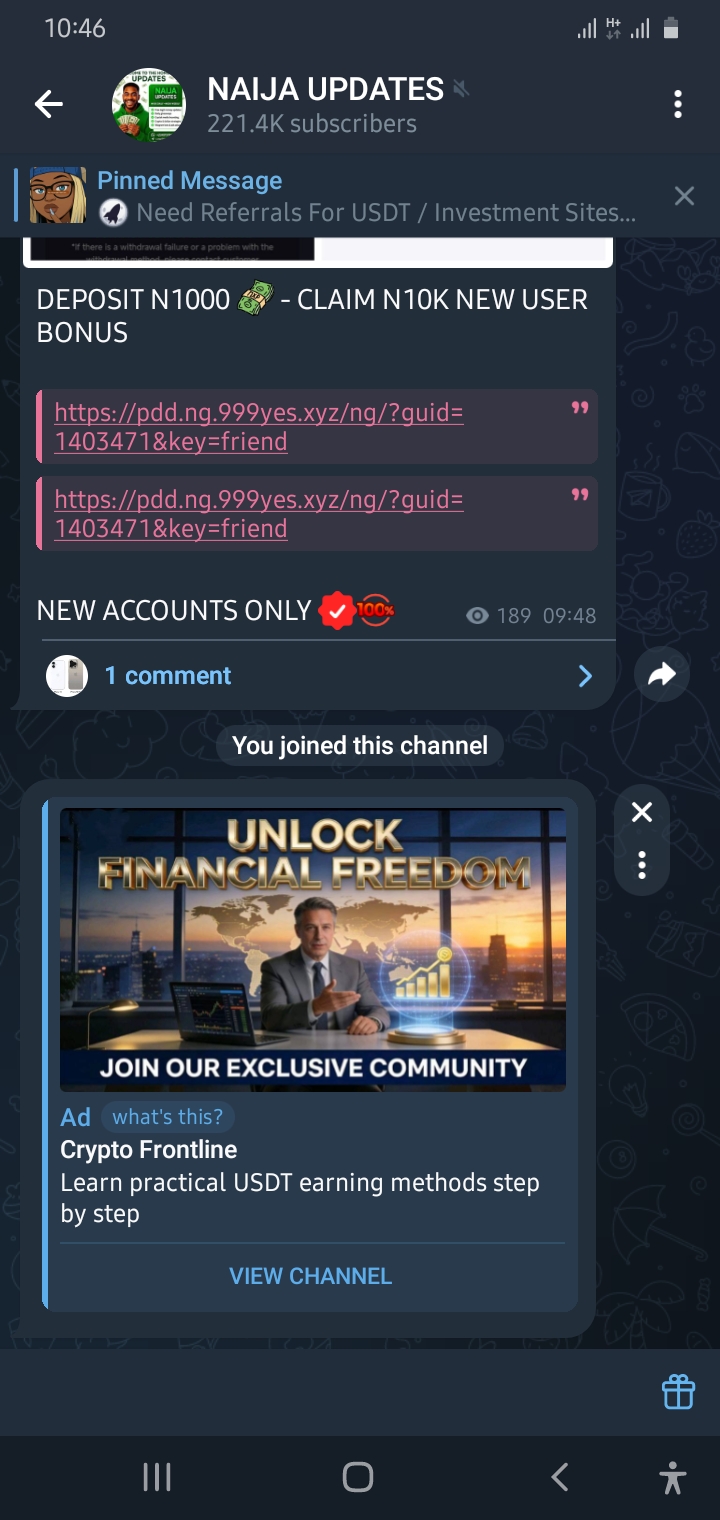Open the gift icon at bottom

[x=678, y=1391]
